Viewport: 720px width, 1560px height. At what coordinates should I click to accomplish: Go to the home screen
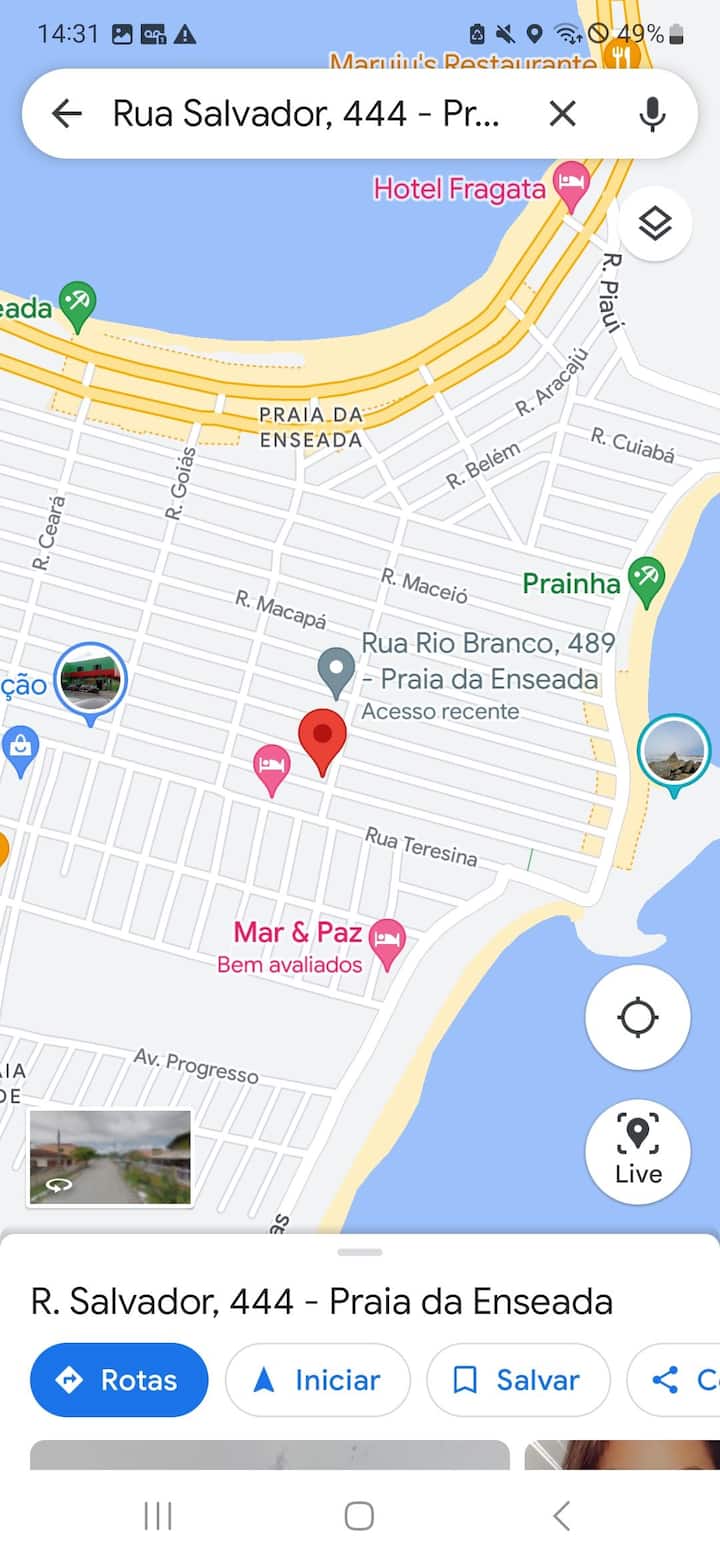coord(359,1516)
